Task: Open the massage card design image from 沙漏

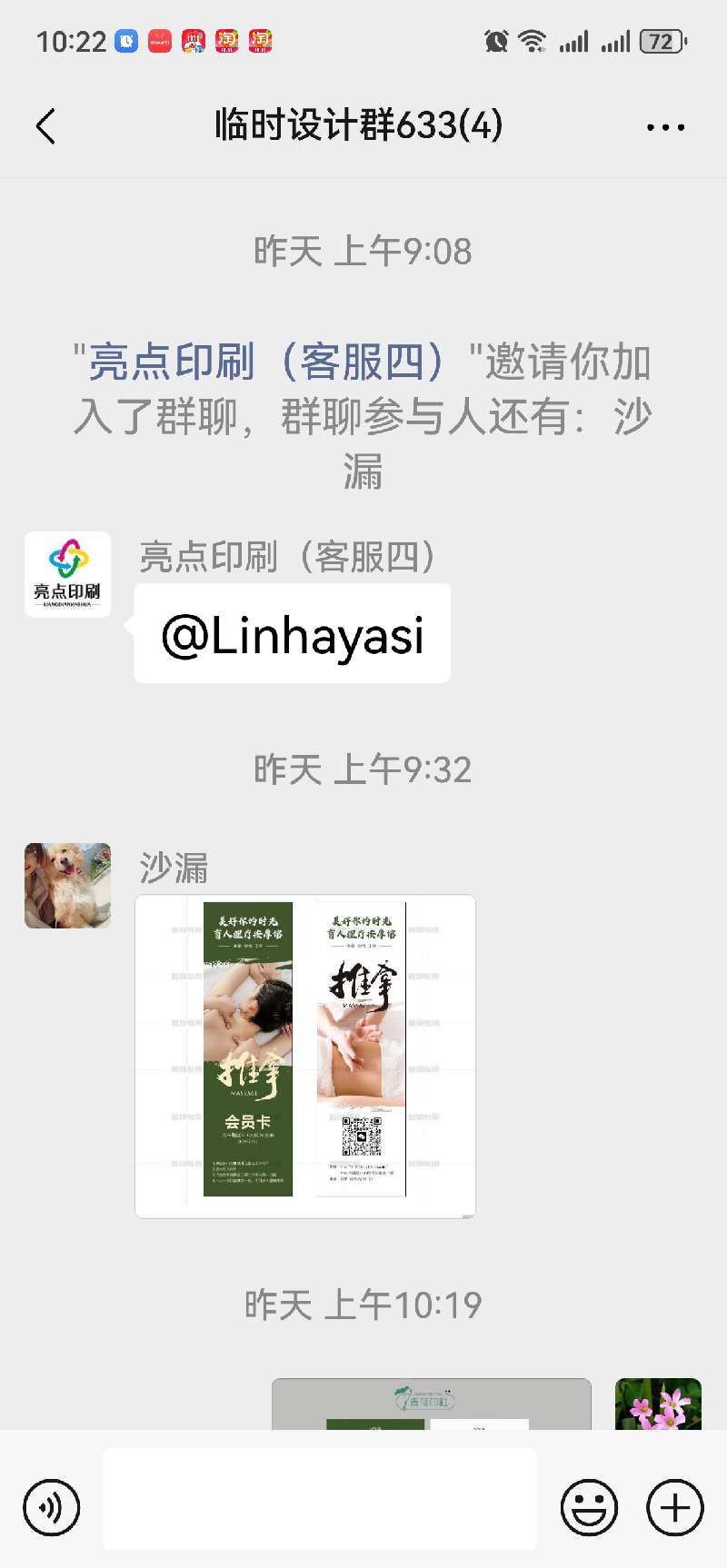Action: 305,1056
